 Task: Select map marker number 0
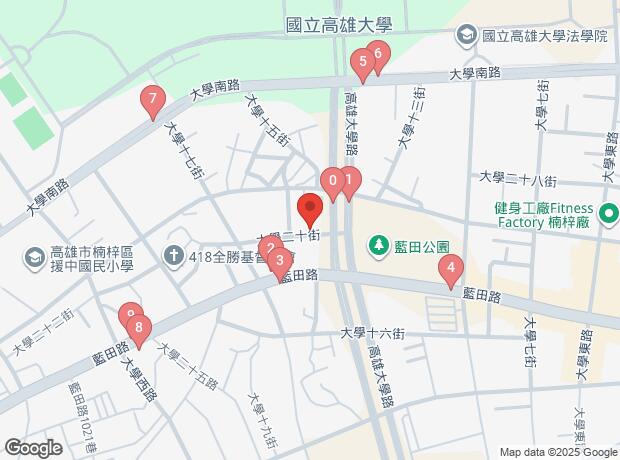click(333, 182)
